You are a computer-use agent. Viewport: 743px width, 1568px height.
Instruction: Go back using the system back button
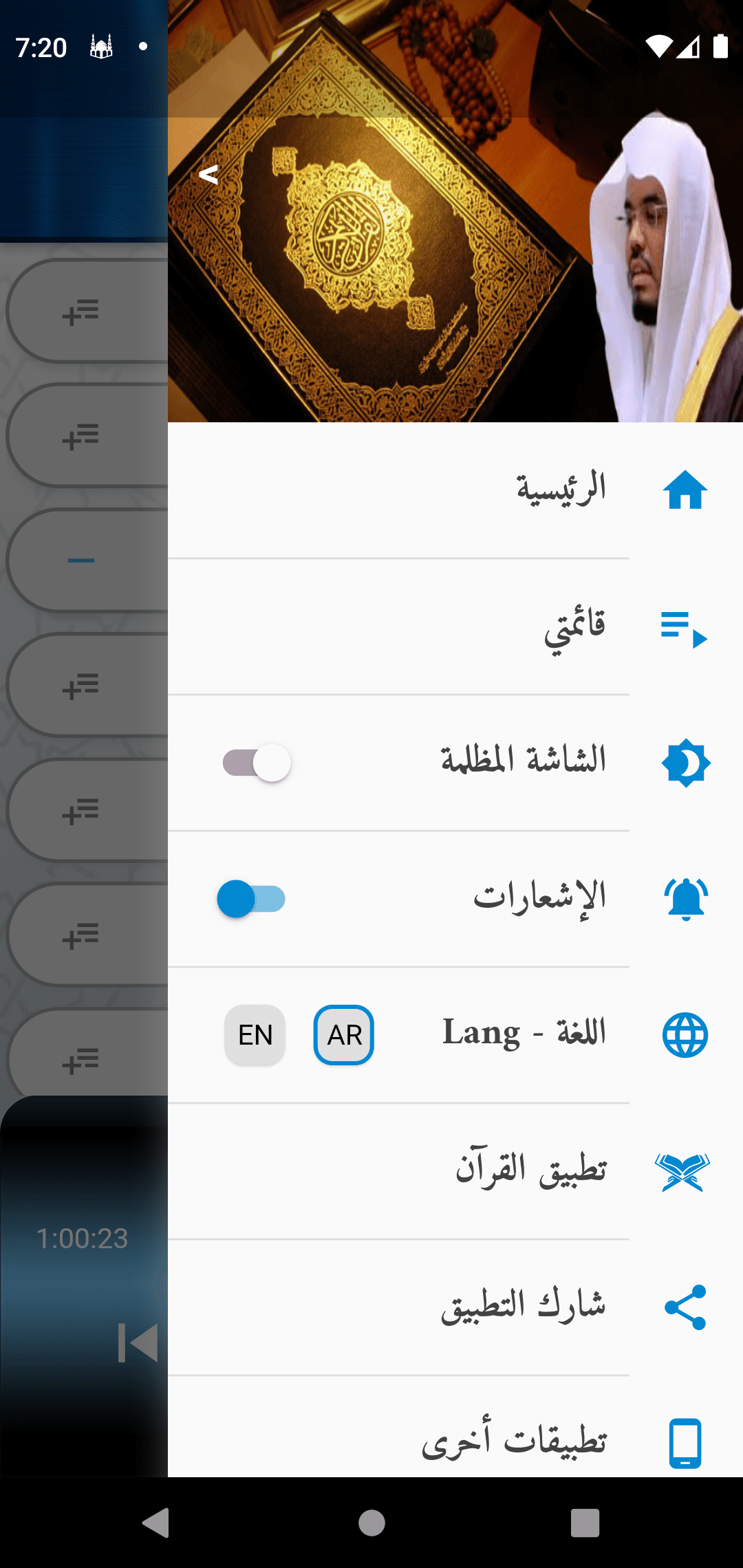tap(156, 1523)
